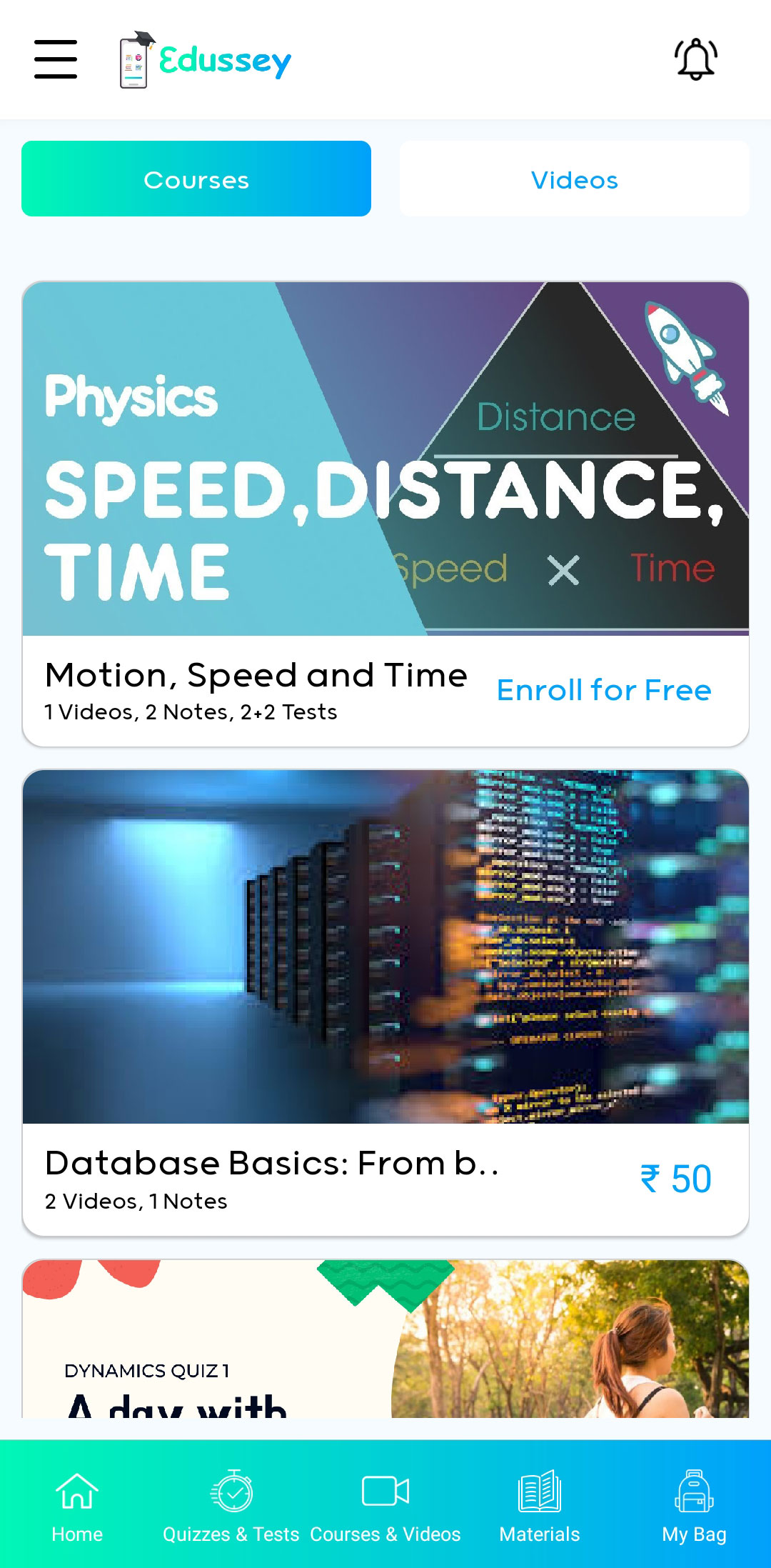Switch to the Materials tab
This screenshot has height=1568, width=771.
[x=540, y=1506]
